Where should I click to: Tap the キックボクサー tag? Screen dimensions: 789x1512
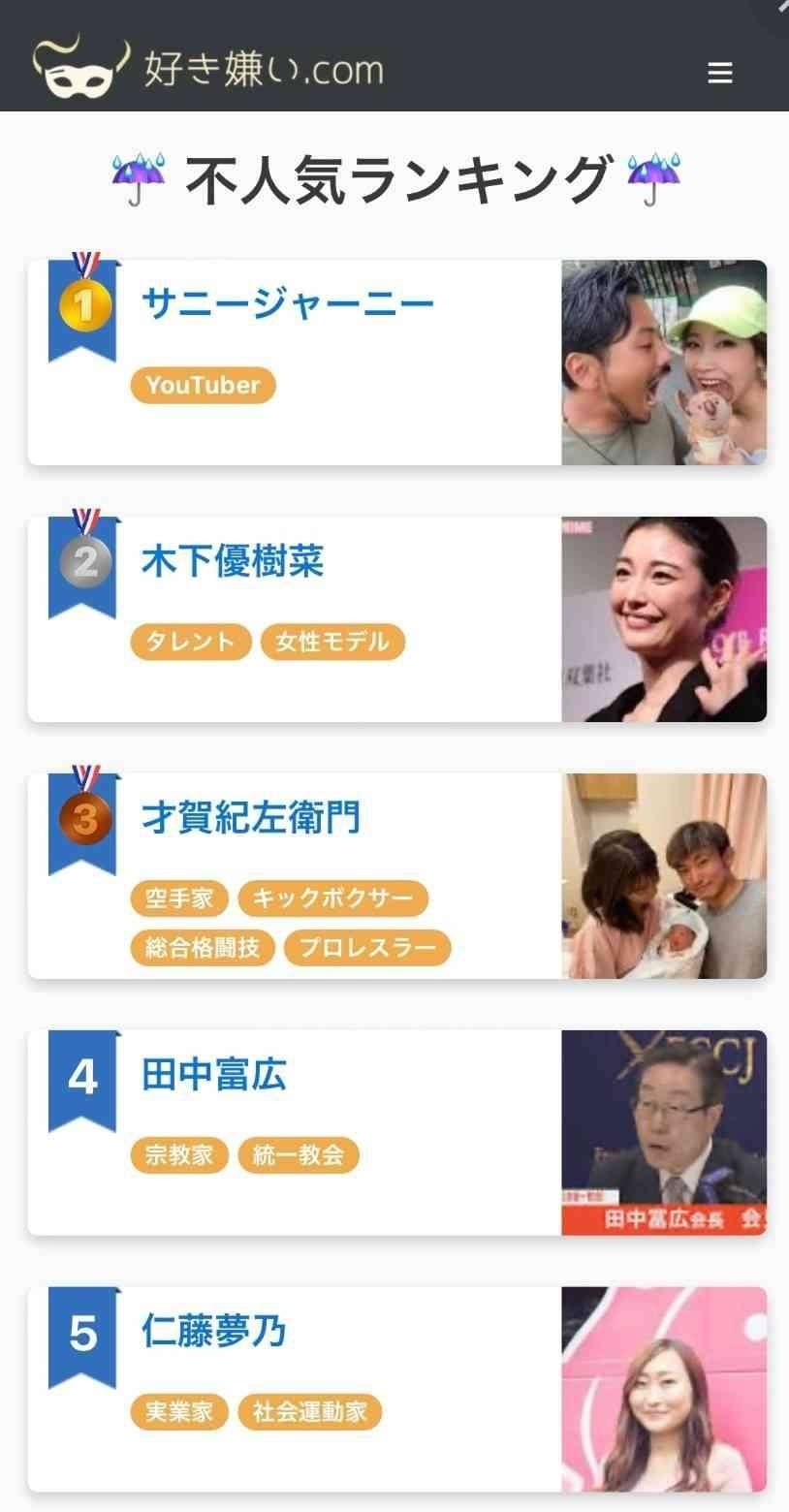(x=332, y=898)
